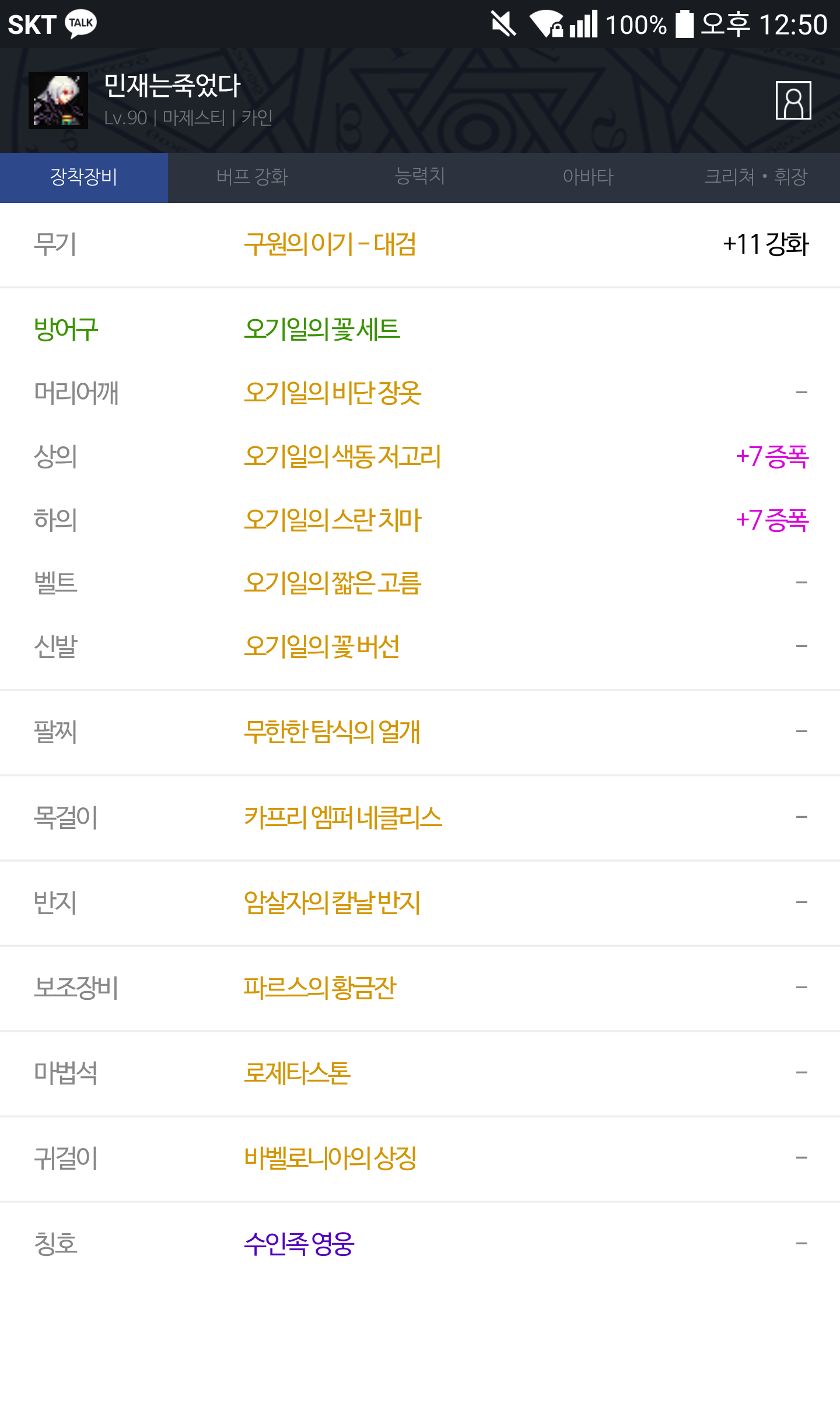Switch to the 크리쳐 • 휘장 tab
The width and height of the screenshot is (840, 1410).
756,177
